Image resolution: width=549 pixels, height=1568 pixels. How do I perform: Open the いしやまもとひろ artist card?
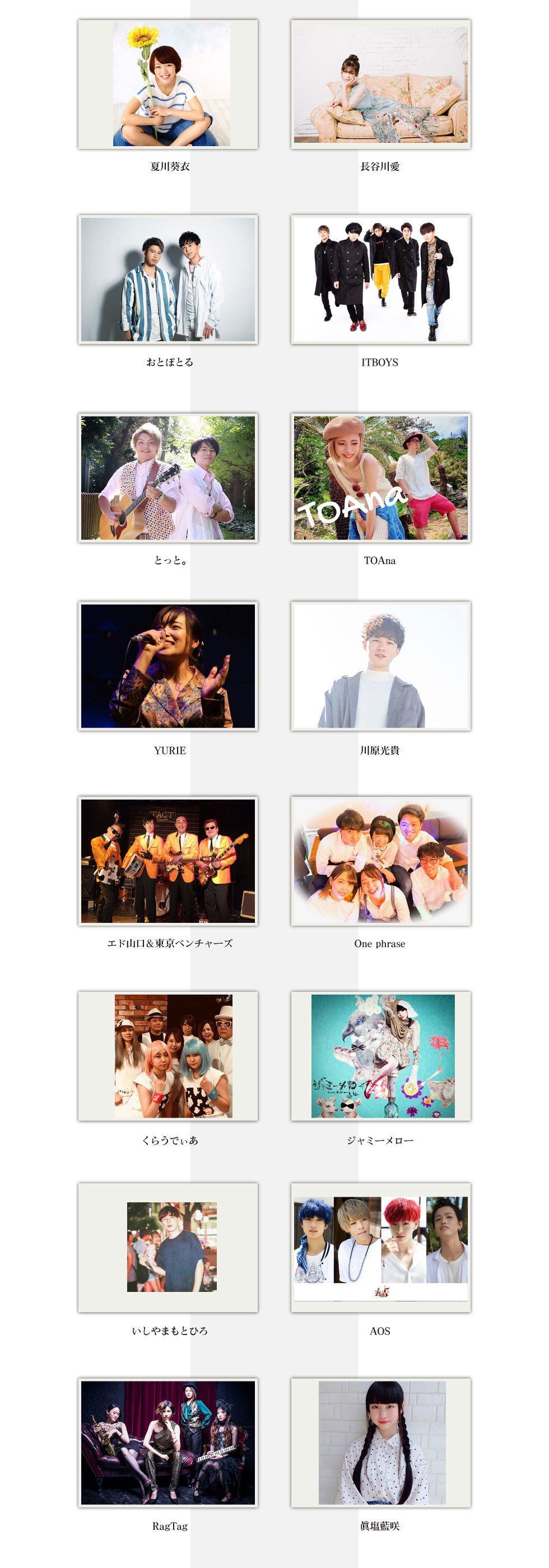pos(168,1247)
